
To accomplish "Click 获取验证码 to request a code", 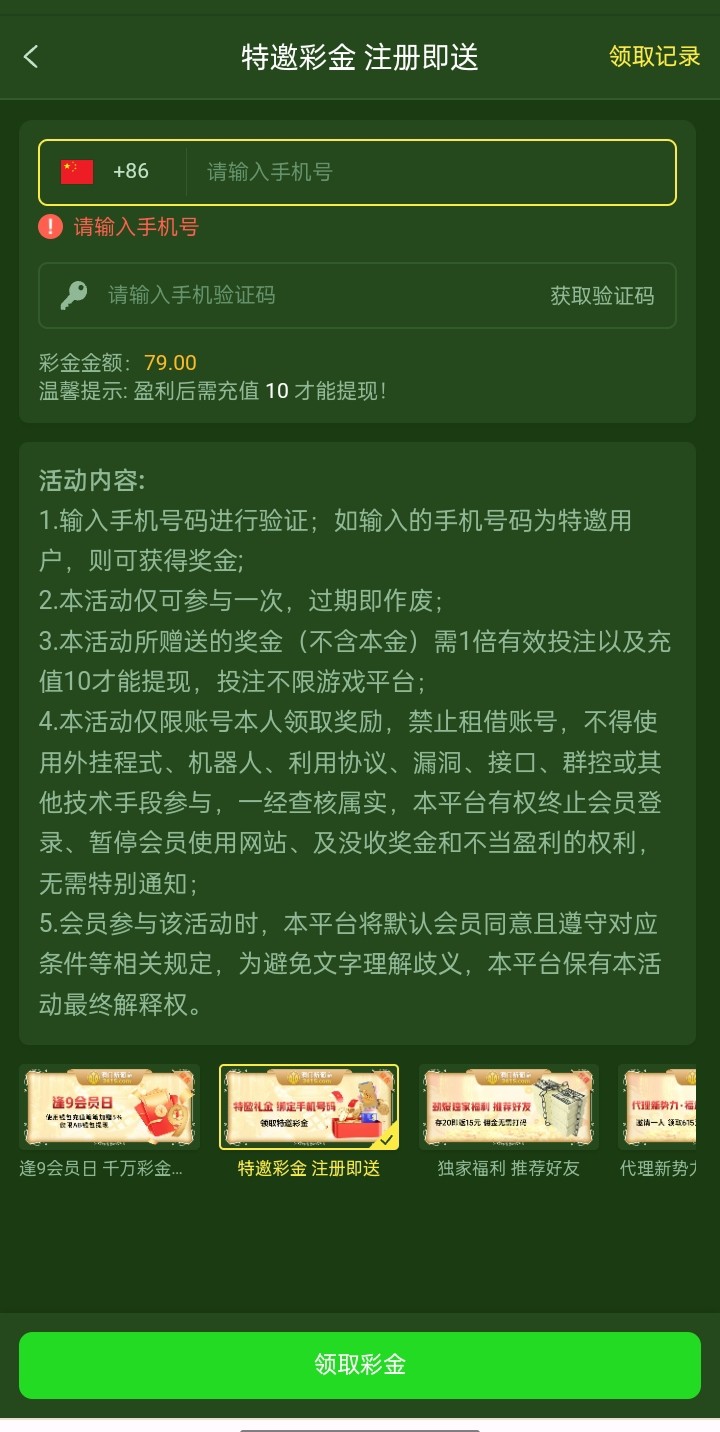I will click(605, 295).
